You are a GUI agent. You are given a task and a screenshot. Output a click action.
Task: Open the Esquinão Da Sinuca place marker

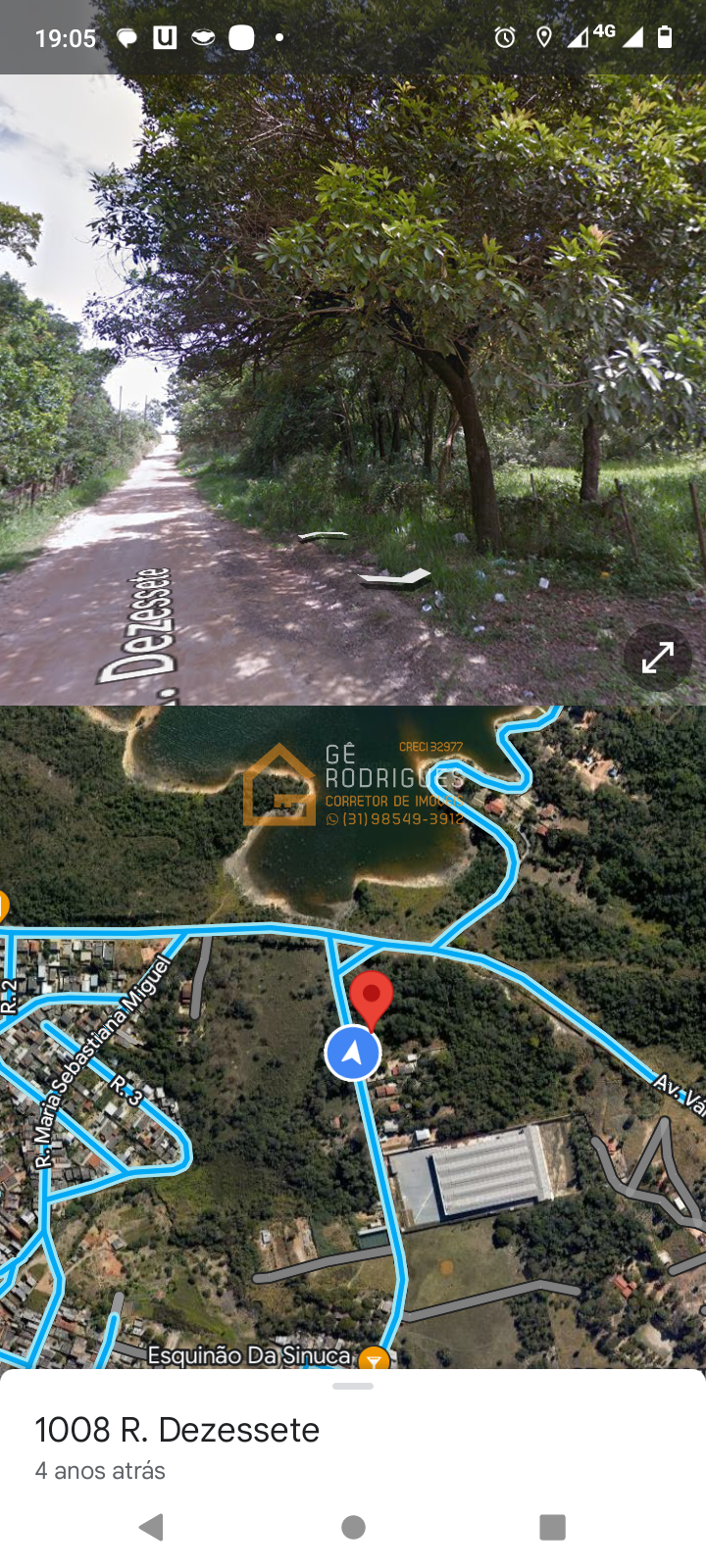coord(374,1359)
